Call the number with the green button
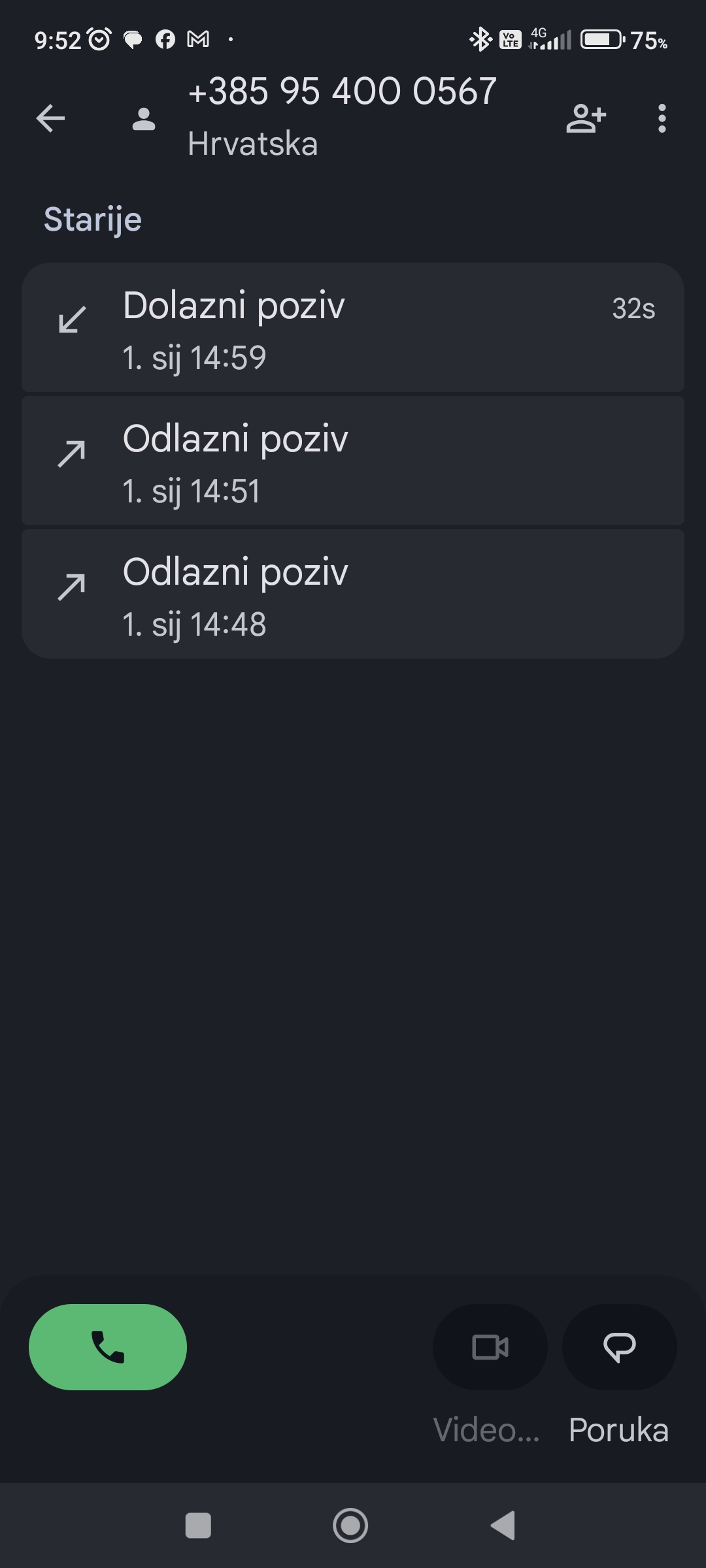This screenshot has width=706, height=1568. click(108, 1347)
